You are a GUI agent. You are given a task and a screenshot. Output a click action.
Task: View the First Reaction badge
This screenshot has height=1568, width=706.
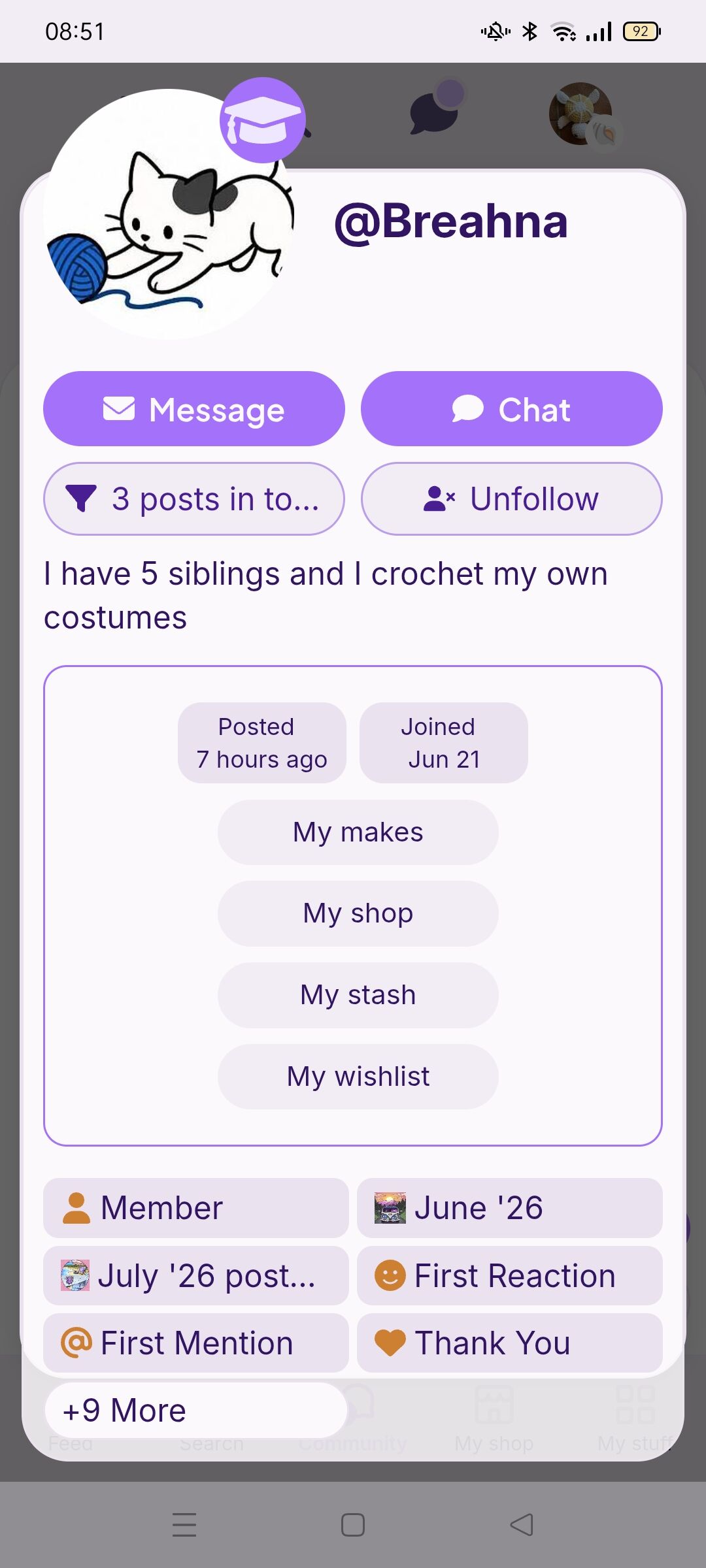tap(510, 1276)
